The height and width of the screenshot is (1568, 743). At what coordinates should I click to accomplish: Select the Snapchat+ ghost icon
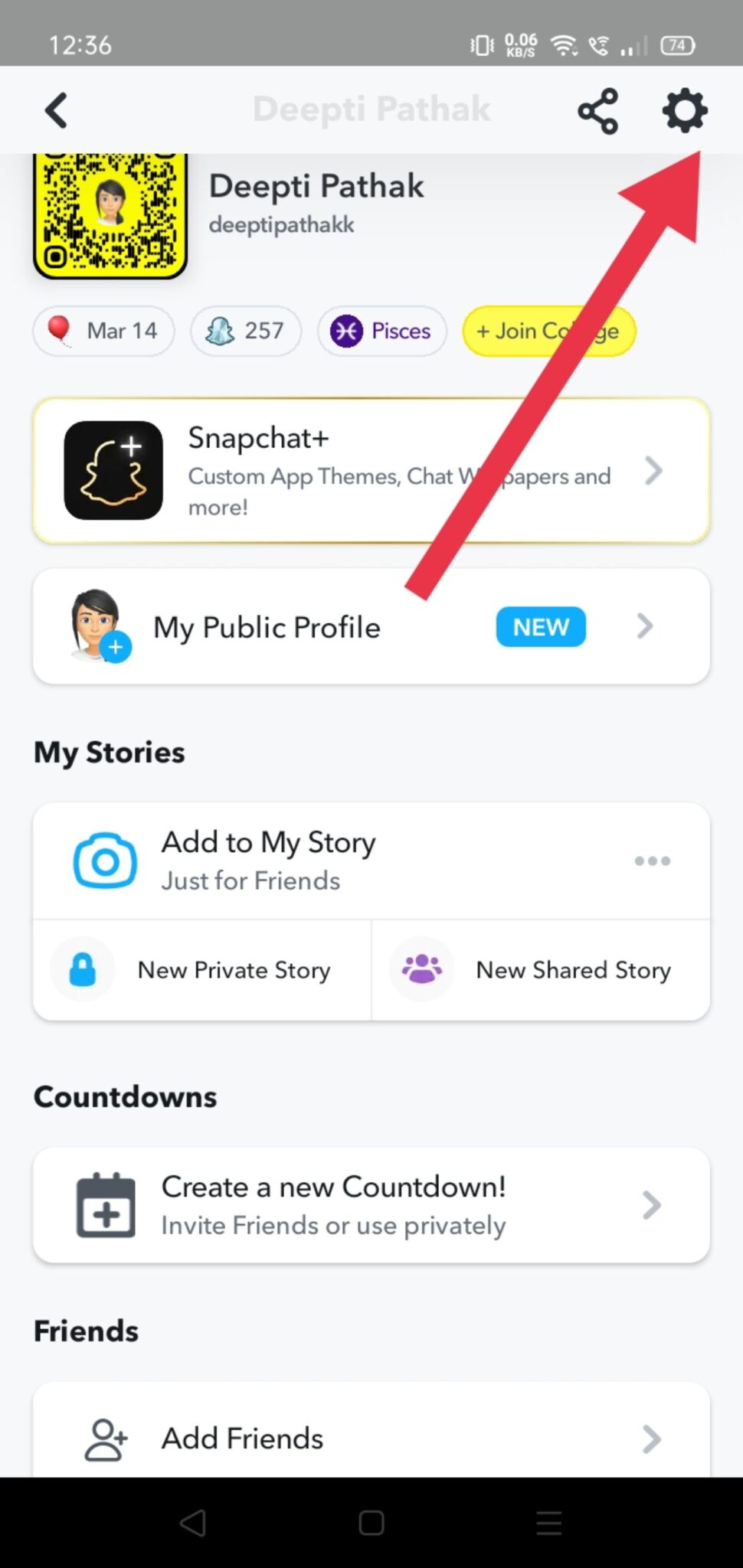point(113,470)
